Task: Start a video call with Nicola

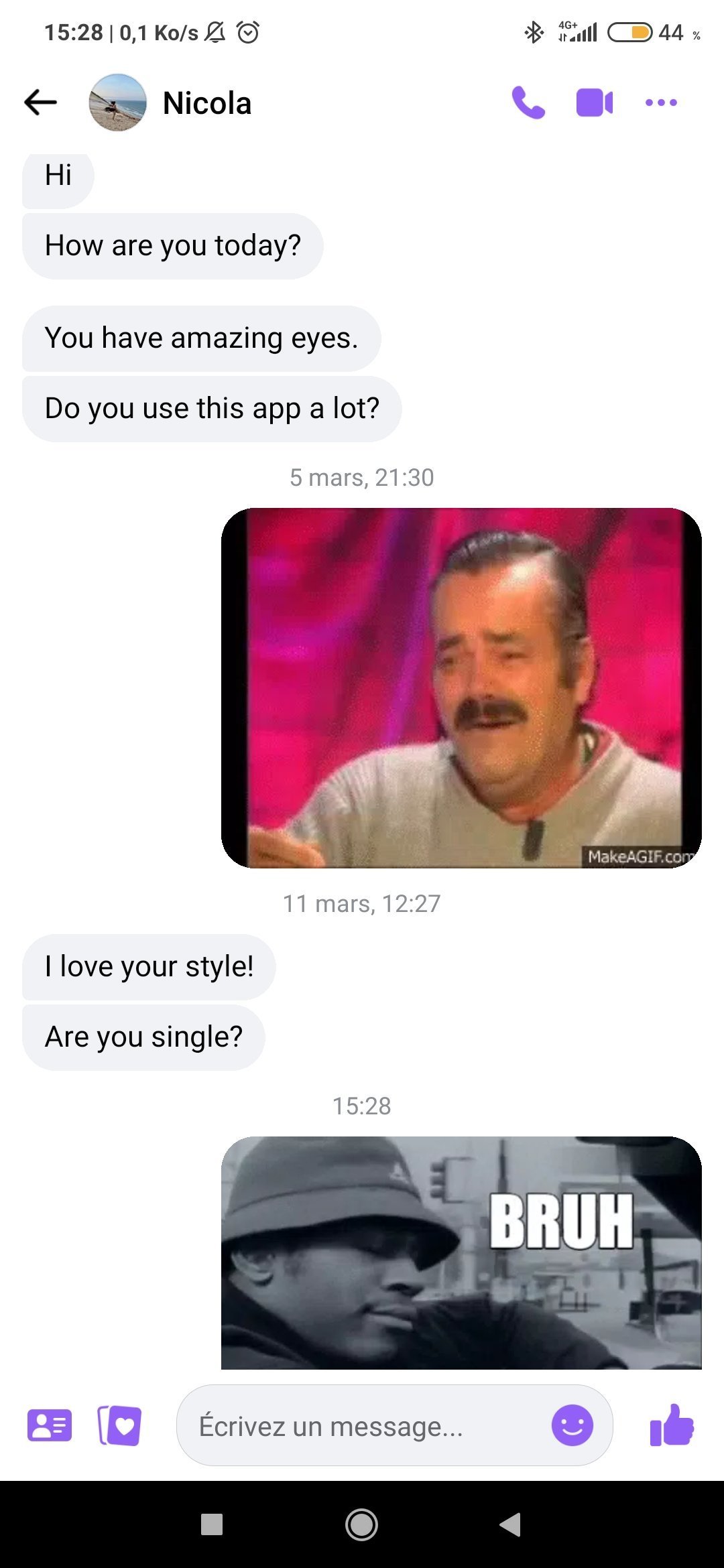Action: click(x=594, y=103)
